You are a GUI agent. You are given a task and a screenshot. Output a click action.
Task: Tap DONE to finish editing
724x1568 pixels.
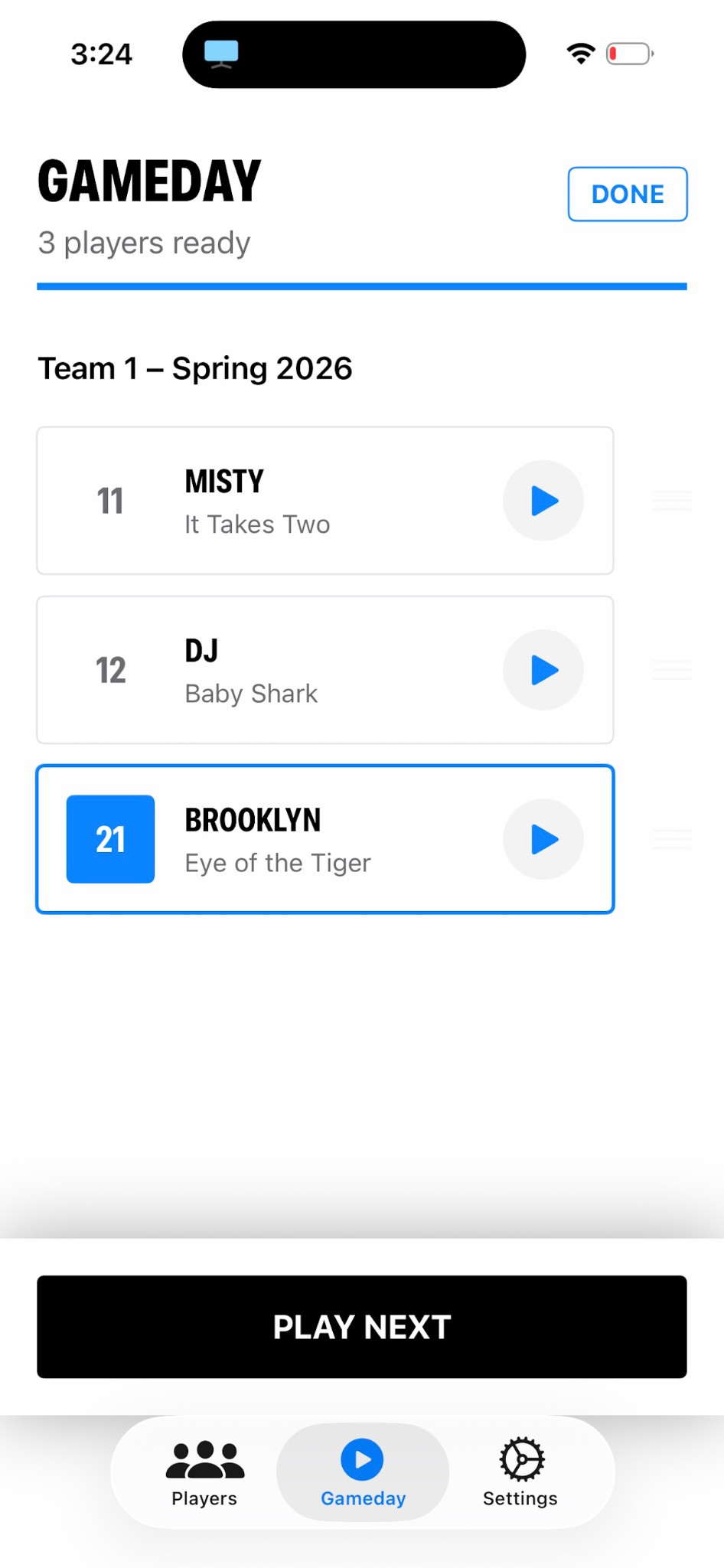pyautogui.click(x=627, y=194)
